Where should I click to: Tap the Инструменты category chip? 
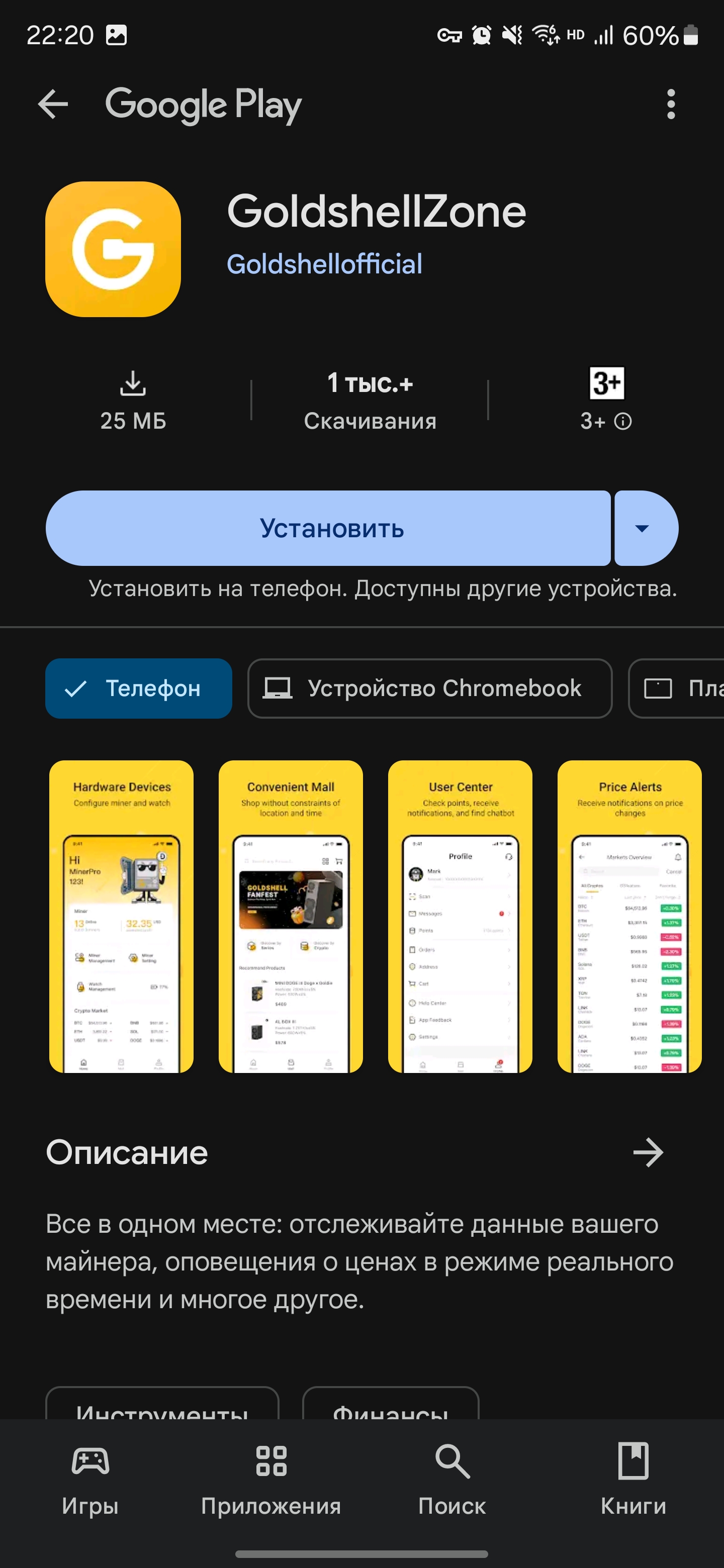pos(162,1406)
